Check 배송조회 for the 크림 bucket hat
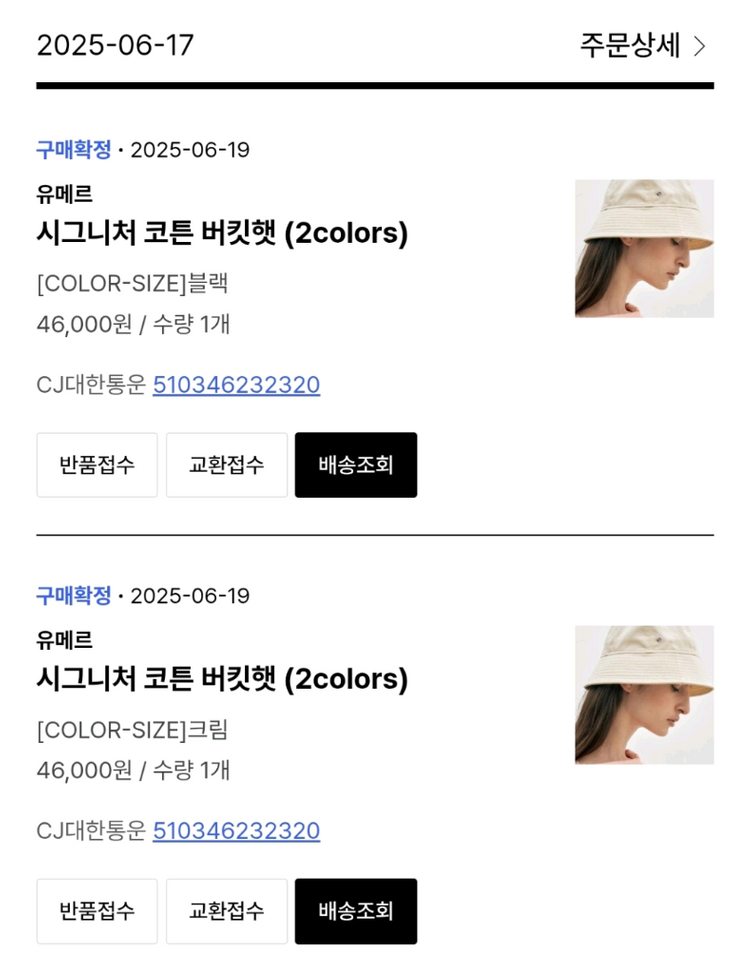This screenshot has width=750, height=973. pyautogui.click(x=356, y=911)
